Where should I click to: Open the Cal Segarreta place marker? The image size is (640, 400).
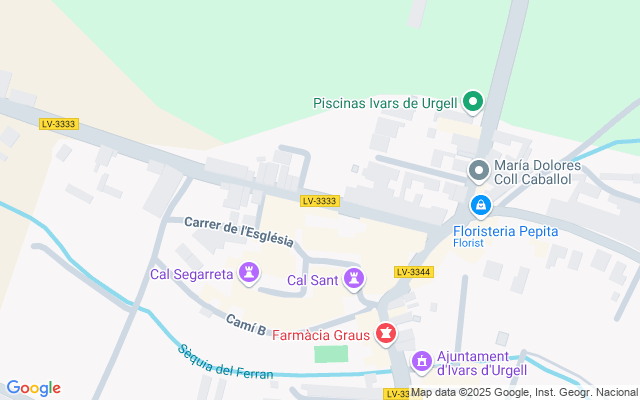tap(249, 272)
